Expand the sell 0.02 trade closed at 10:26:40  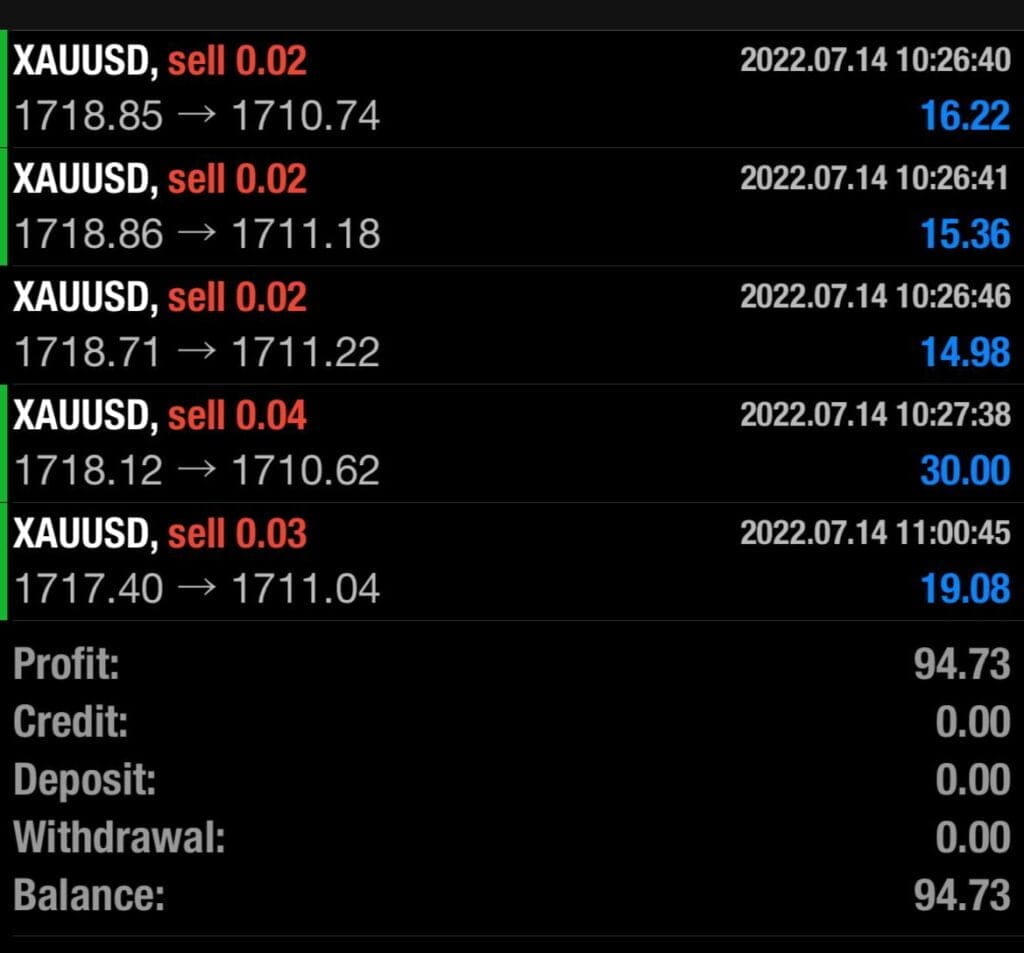pyautogui.click(x=512, y=89)
